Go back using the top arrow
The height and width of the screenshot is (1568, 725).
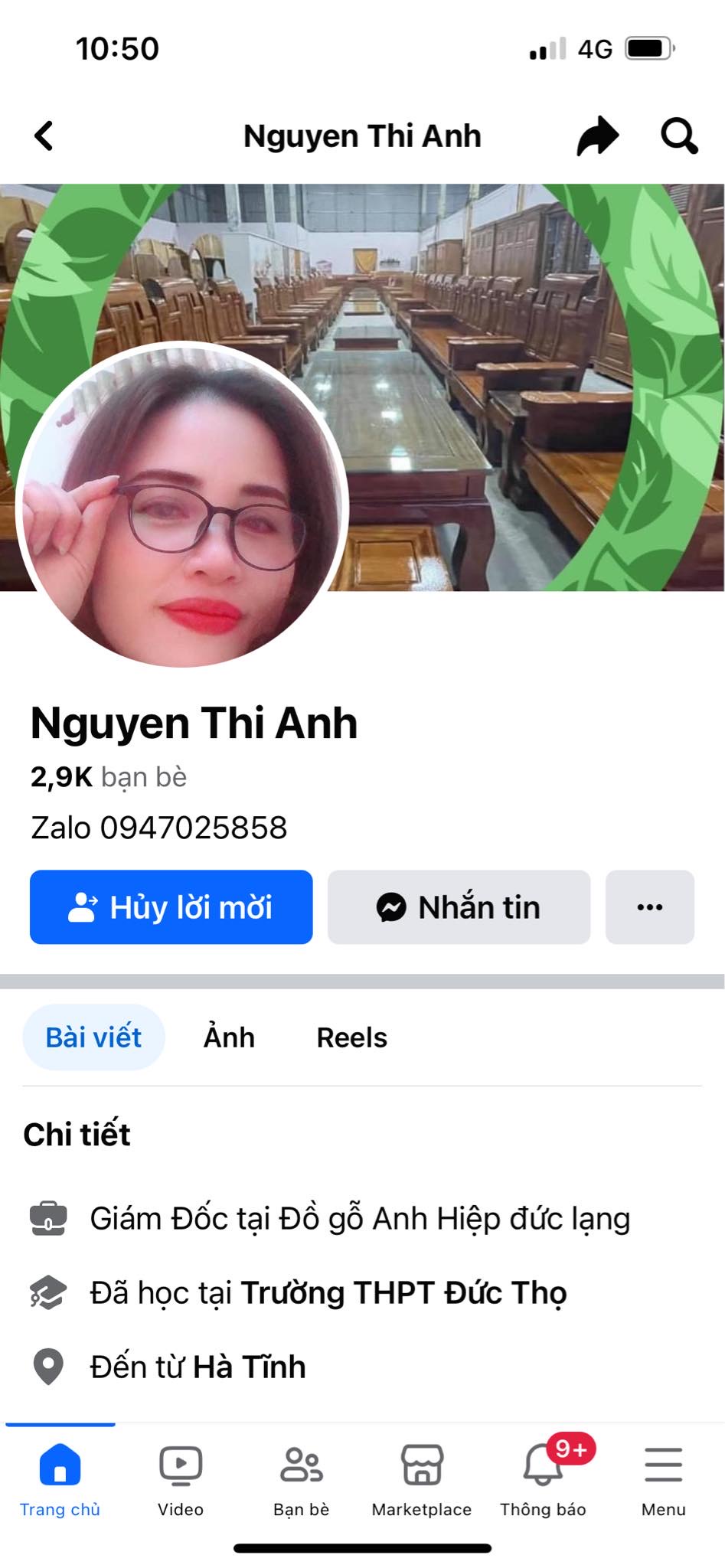click(x=44, y=136)
